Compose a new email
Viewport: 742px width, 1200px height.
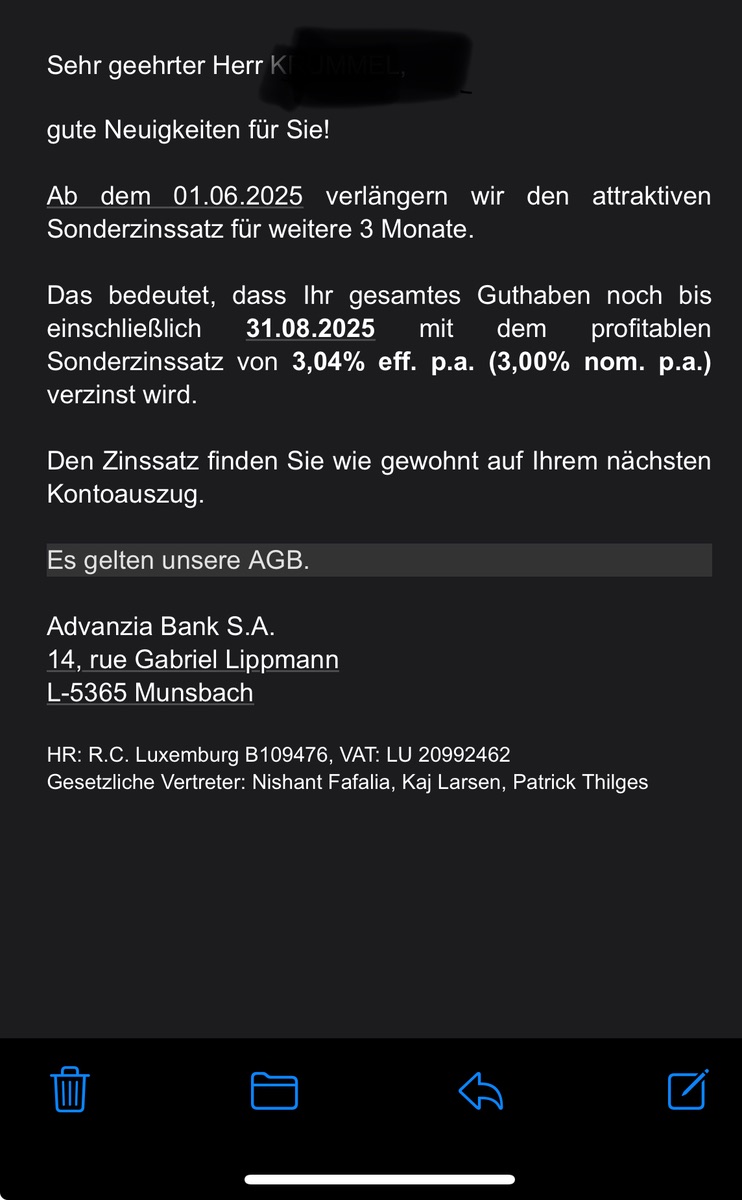click(x=688, y=1089)
